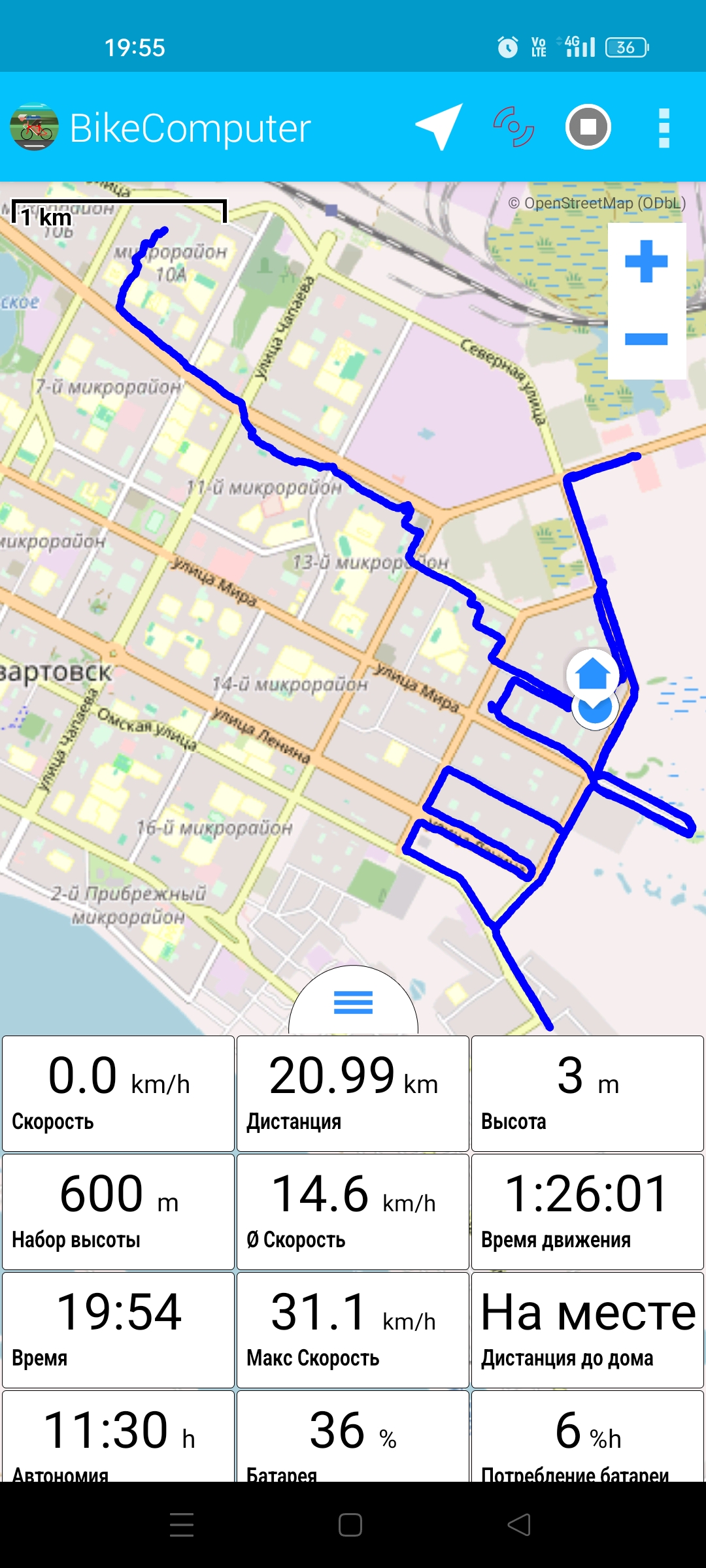Tap the Набор высоты tile
Viewport: 706px width, 1568px height.
point(118,1211)
